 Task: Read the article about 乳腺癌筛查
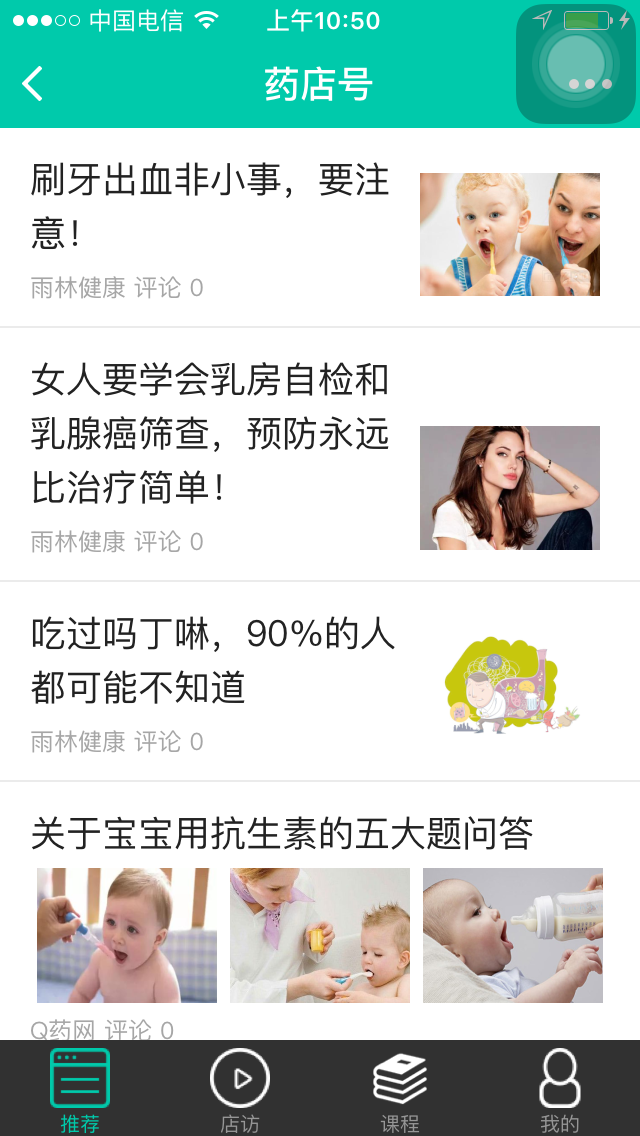(x=210, y=434)
